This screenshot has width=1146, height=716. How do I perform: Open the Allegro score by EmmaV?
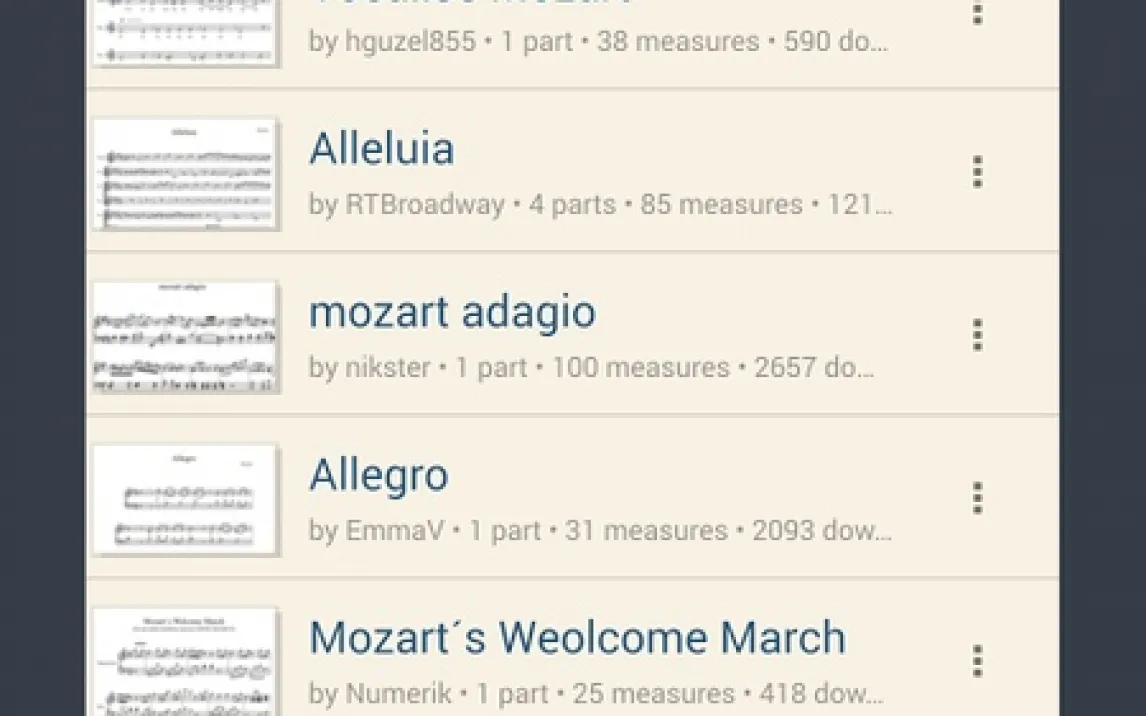click(378, 476)
